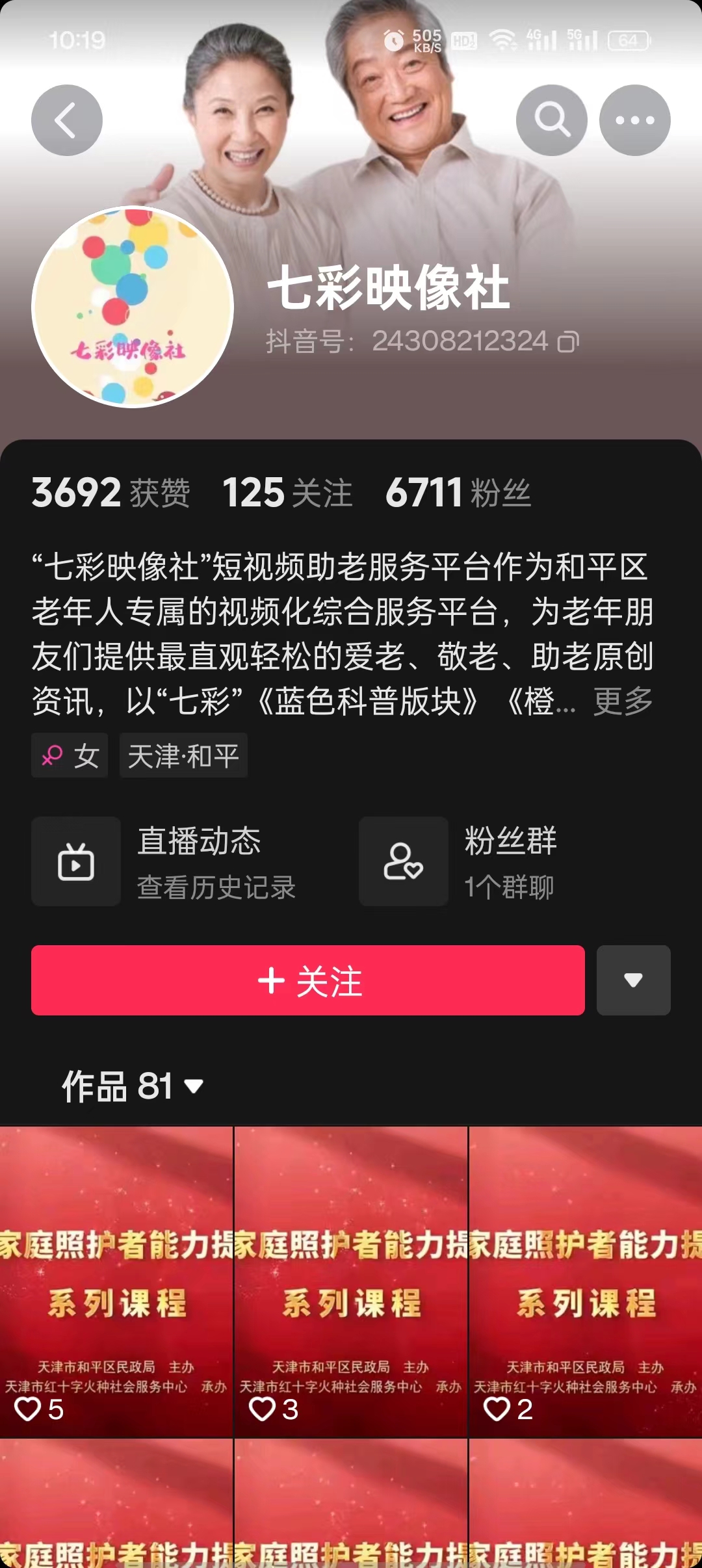Open the three-dot overflow menu
Viewport: 702px width, 1568px height.
pyautogui.click(x=634, y=120)
